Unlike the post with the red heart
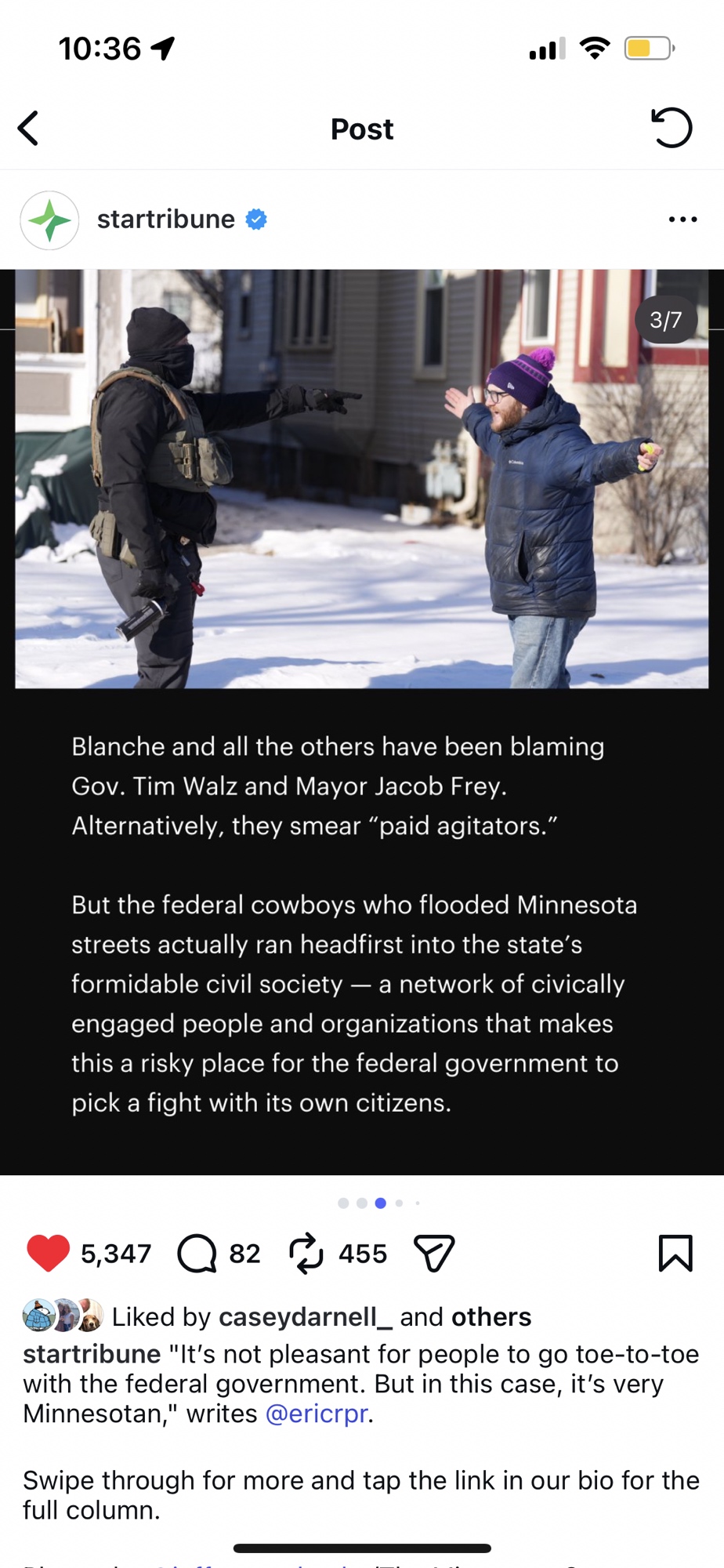The image size is (724, 1568). tap(48, 1253)
